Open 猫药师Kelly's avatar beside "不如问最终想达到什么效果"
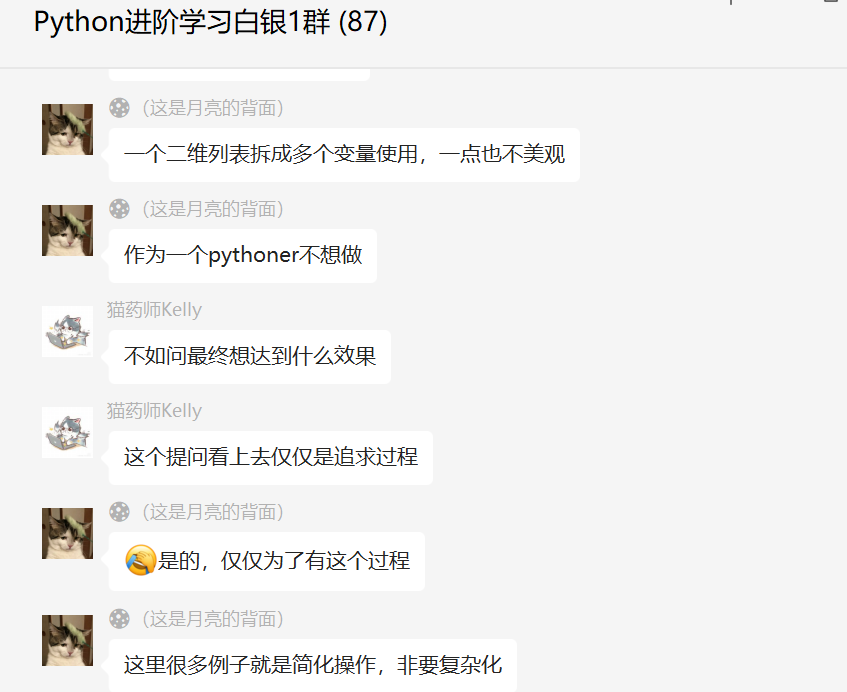Image resolution: width=847 pixels, height=692 pixels. (x=67, y=331)
